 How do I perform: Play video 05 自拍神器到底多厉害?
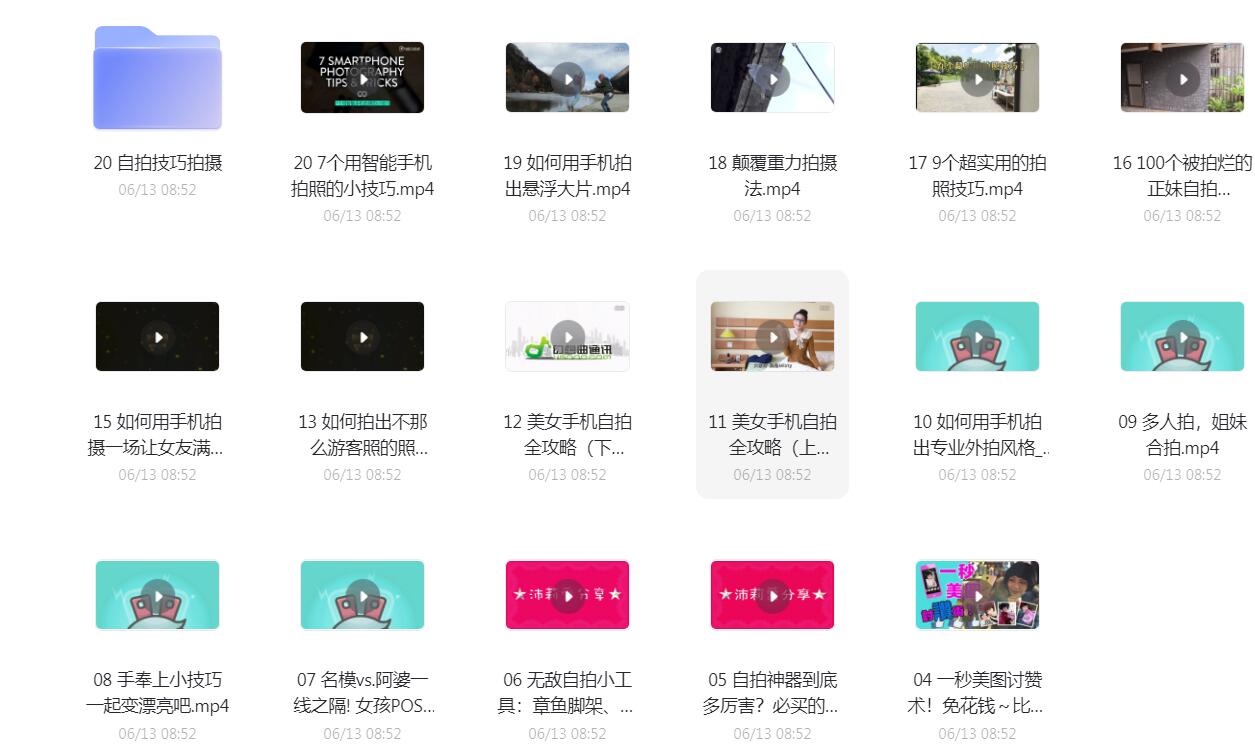coord(772,596)
